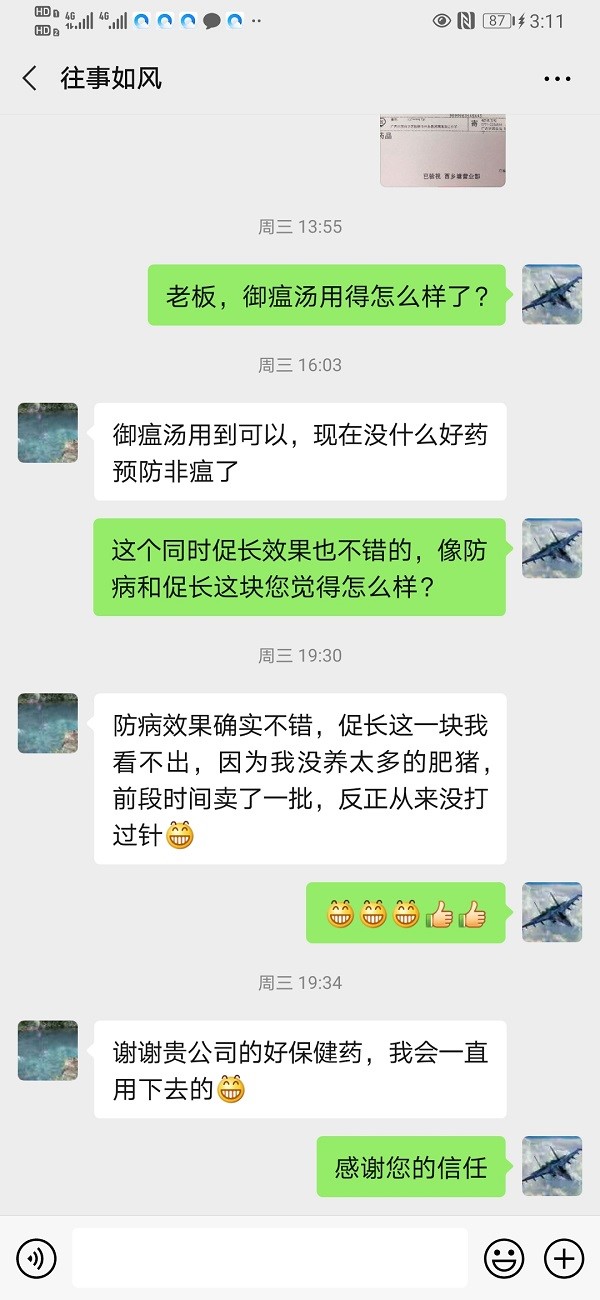Viewport: 600px width, 1300px height.
Task: Go back from the 往事如风 chat
Action: point(30,79)
